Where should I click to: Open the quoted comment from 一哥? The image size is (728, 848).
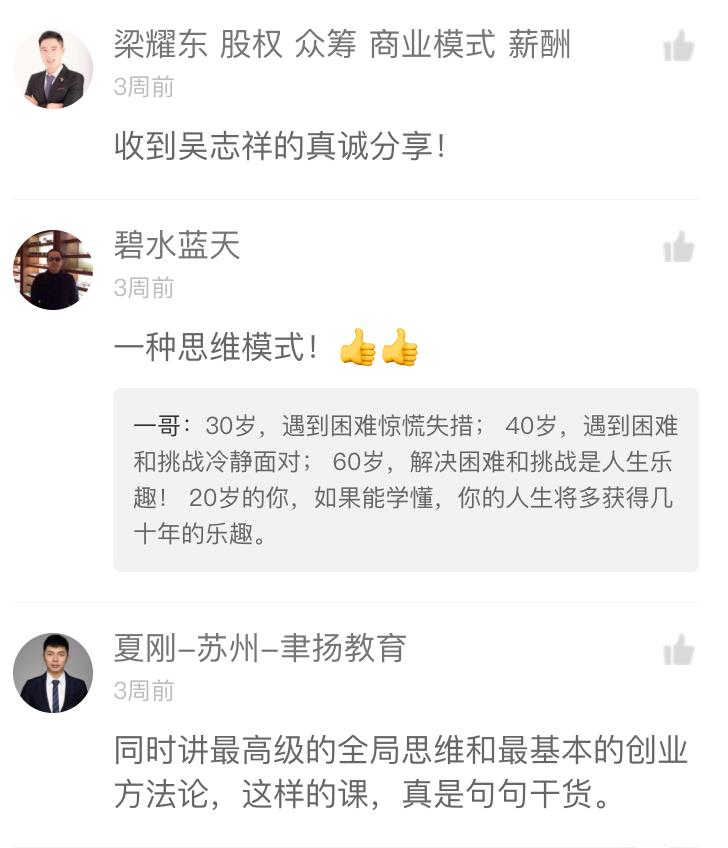405,480
